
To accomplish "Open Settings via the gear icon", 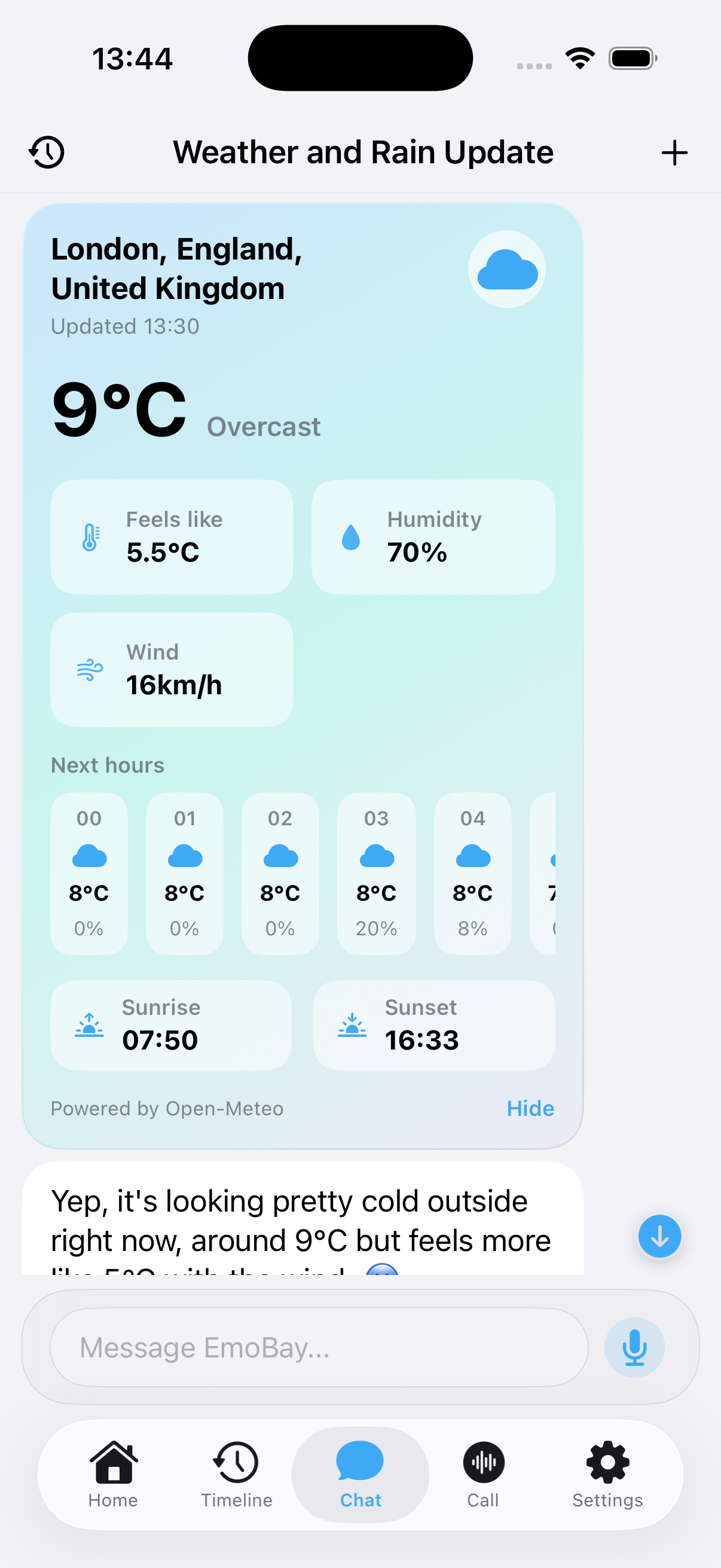I will pos(607,1463).
